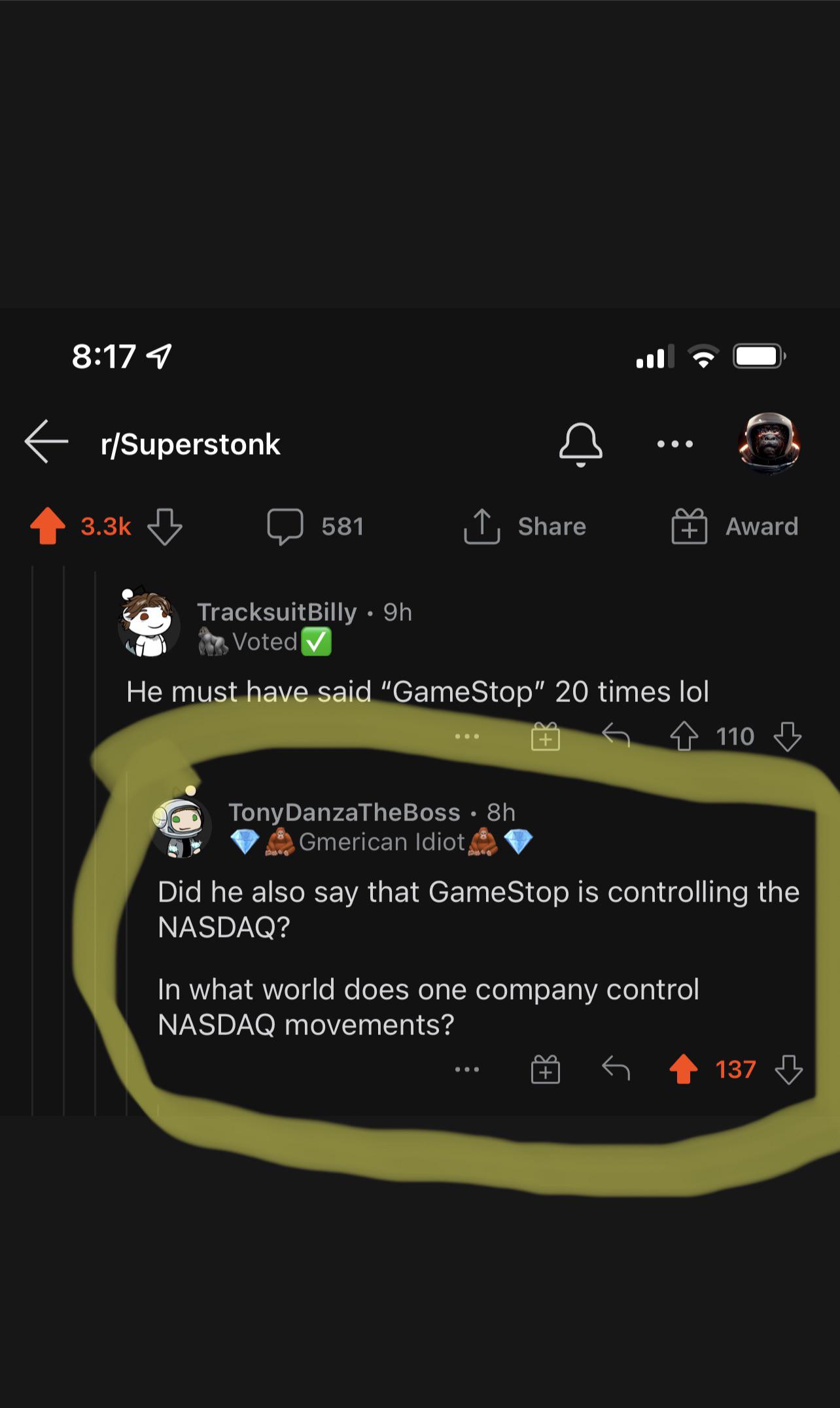Award TonyDanzaTheBoss's comment
Image resolution: width=840 pixels, height=1408 pixels.
click(x=545, y=1070)
